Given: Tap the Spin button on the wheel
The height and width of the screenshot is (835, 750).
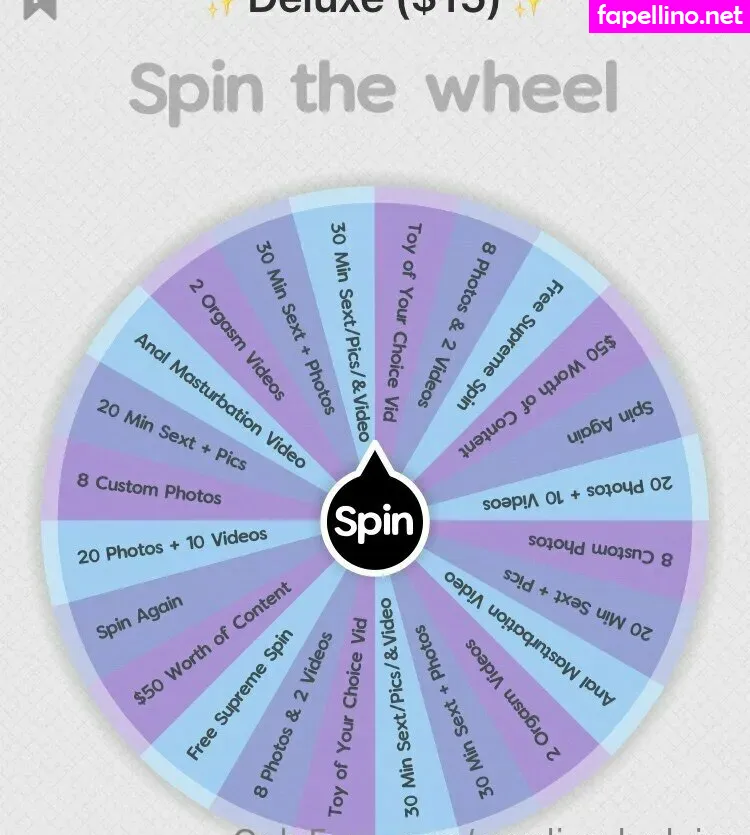Looking at the screenshot, I should click(374, 521).
